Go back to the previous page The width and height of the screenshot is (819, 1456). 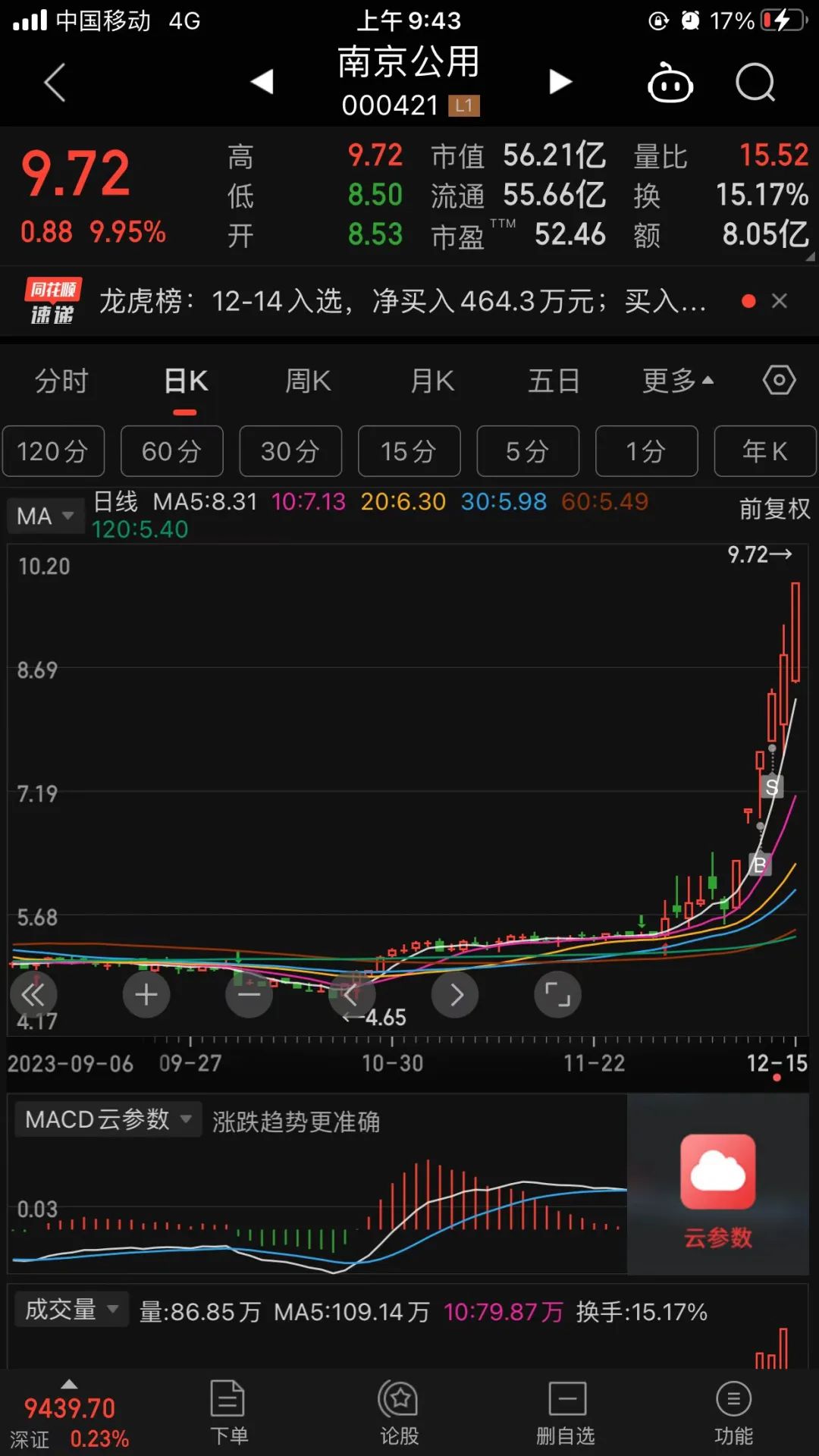pyautogui.click(x=55, y=82)
